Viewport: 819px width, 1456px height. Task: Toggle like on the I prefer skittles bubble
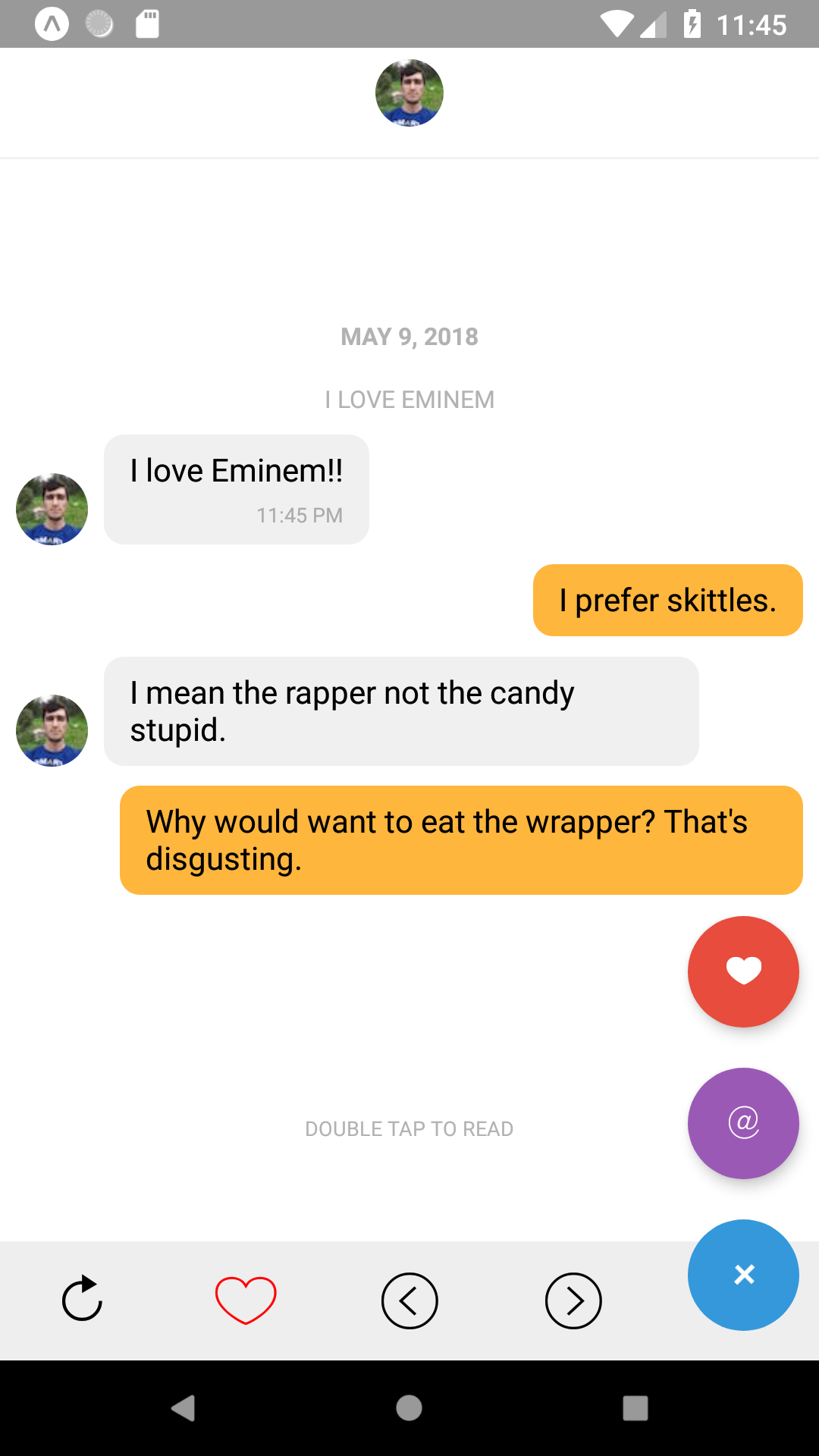click(x=667, y=599)
